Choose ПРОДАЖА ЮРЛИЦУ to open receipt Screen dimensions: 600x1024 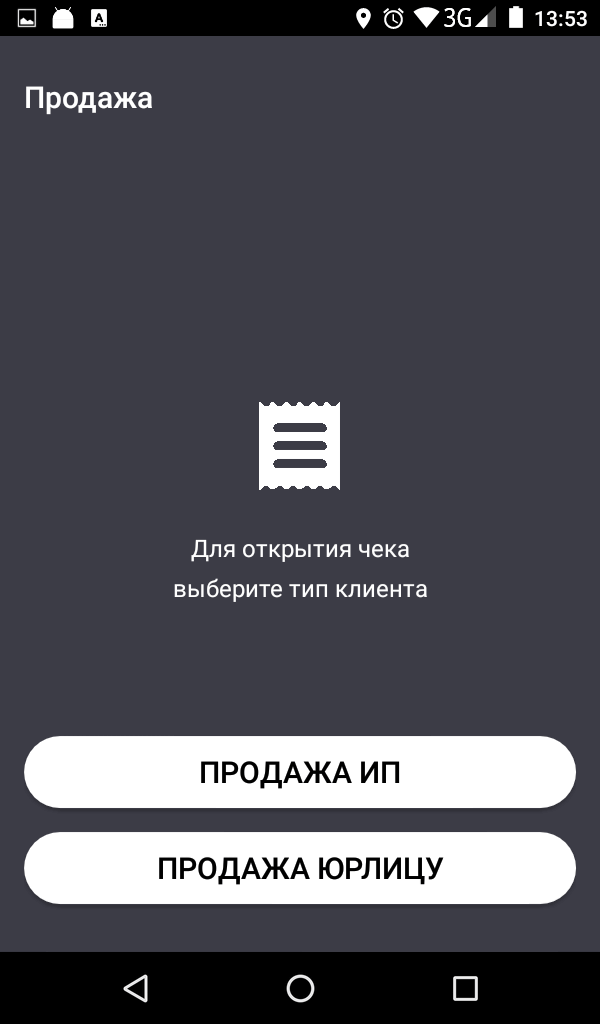(300, 868)
